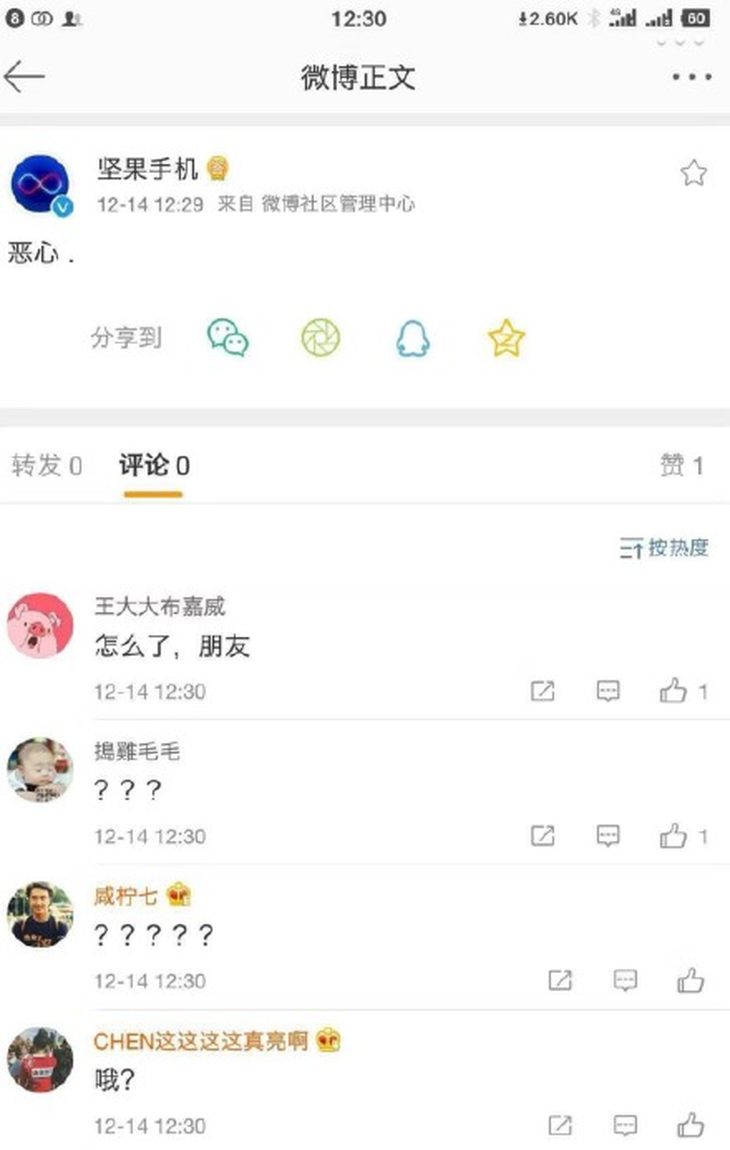The height and width of the screenshot is (1150, 730).
Task: Switch to the 转发 tab
Action: [46, 465]
